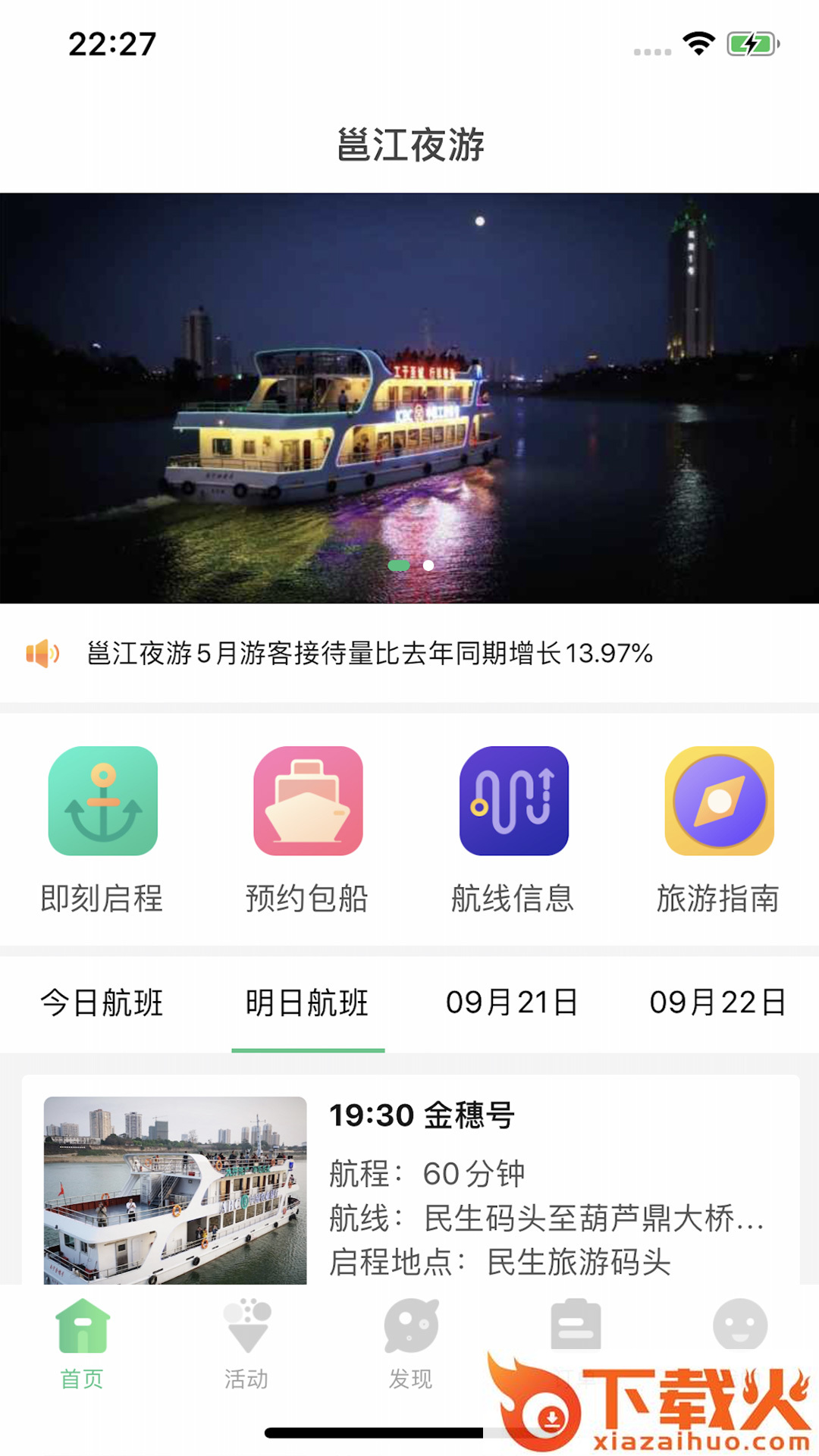Select the 明日航班 tab

coord(308,1003)
